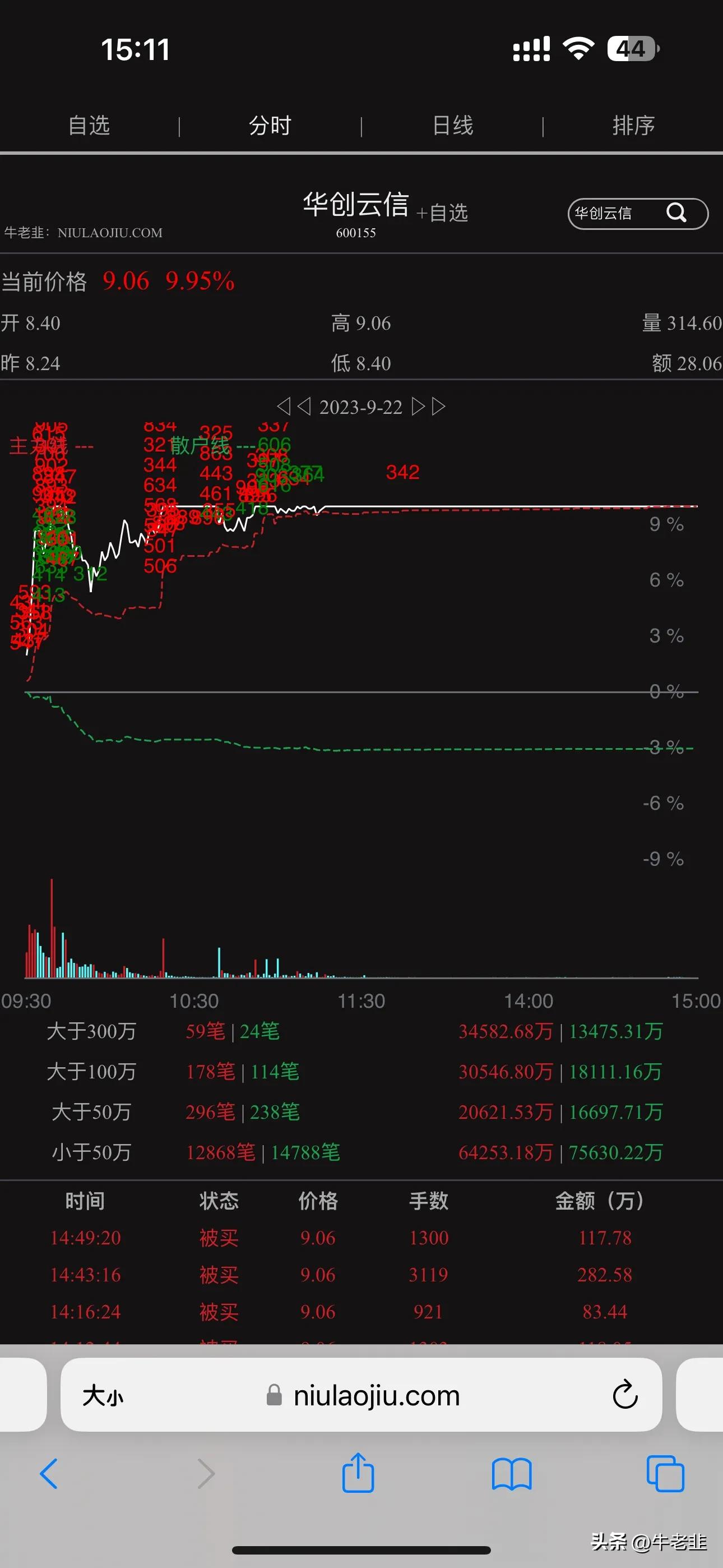Open Safari bookmarks
Screen dimensions: 723x1568
[512, 1474]
